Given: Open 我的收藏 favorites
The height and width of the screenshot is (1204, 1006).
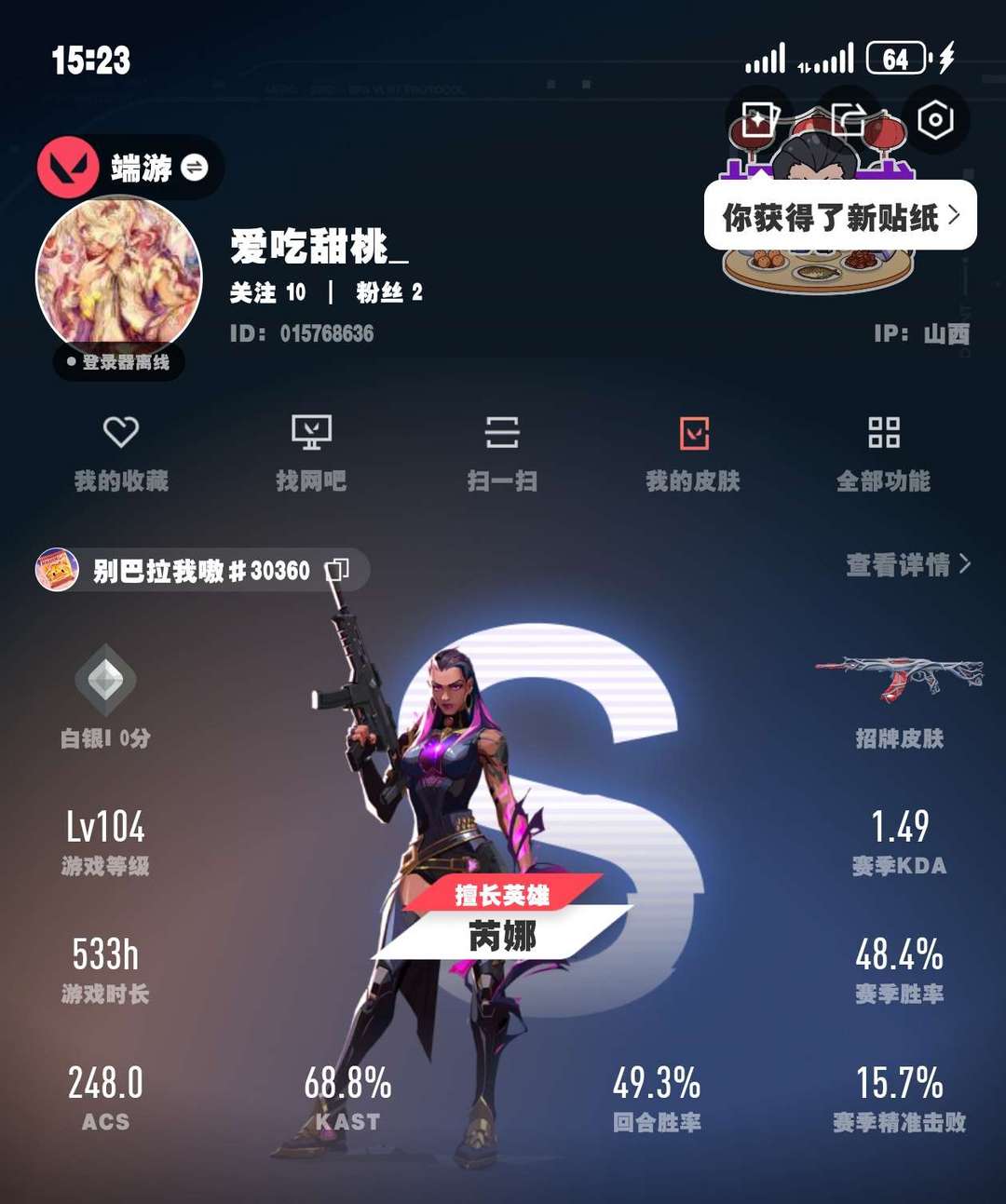Looking at the screenshot, I should point(121,454).
